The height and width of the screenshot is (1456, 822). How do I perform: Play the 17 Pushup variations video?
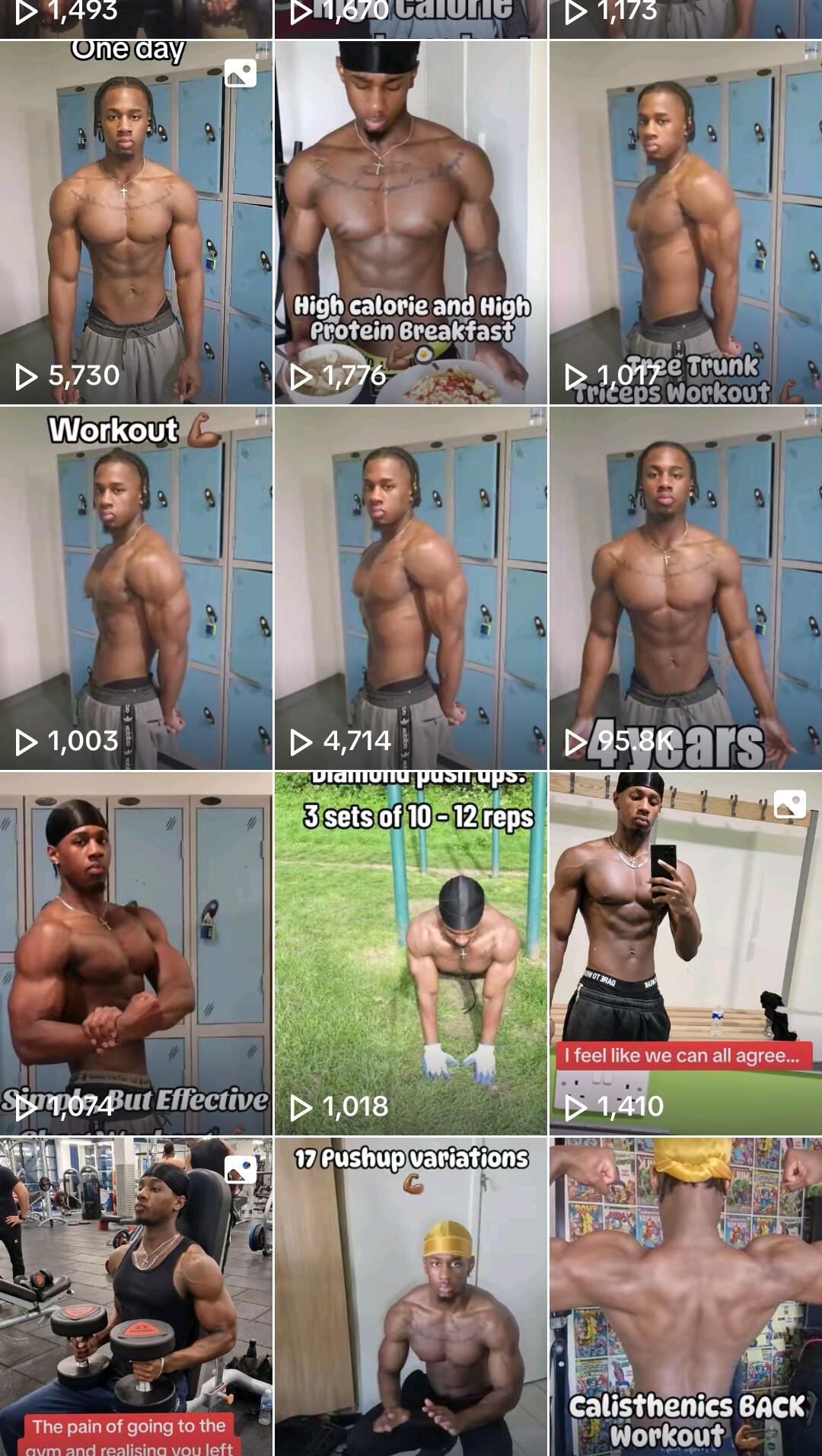point(411,1296)
